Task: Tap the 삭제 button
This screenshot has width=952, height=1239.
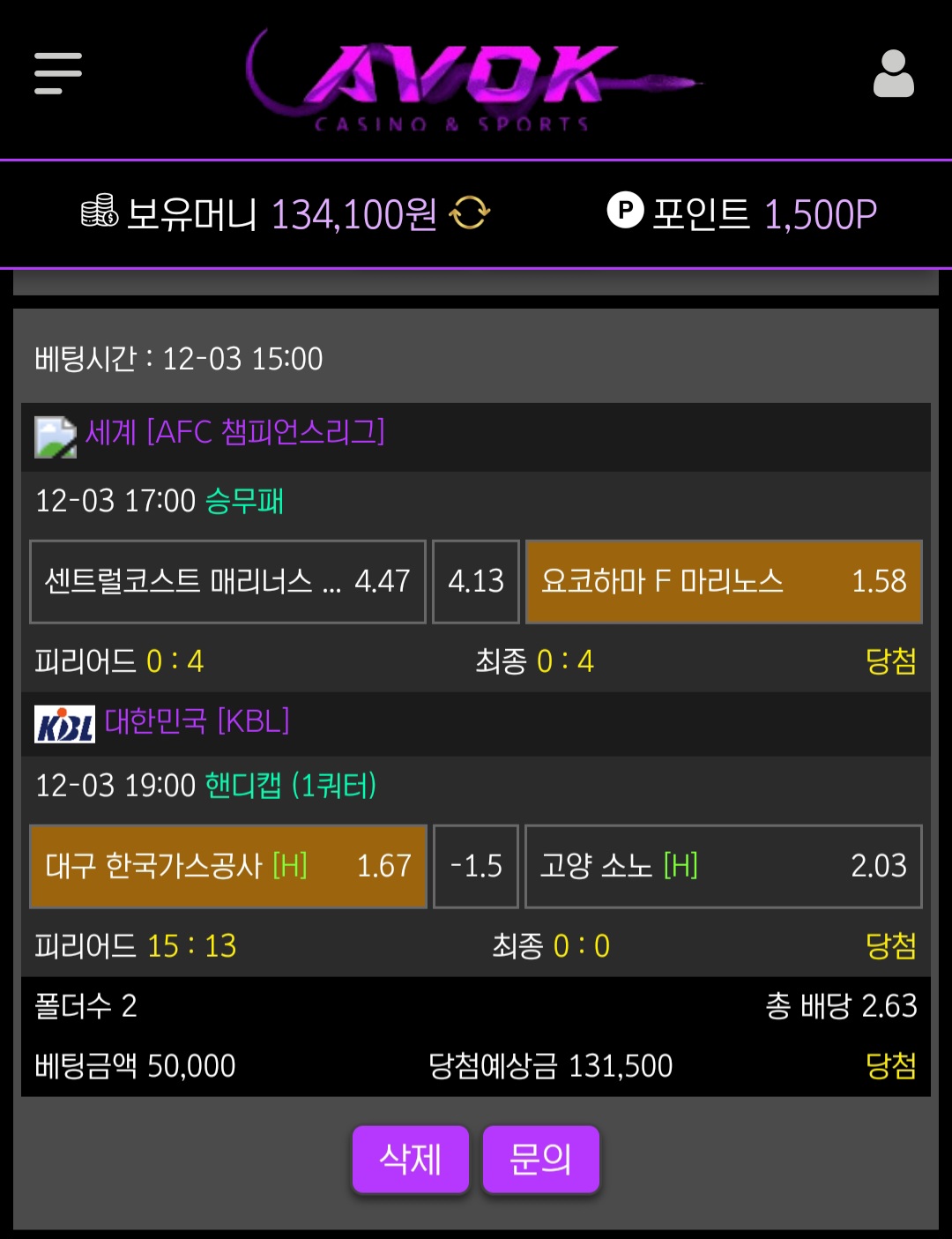Action: (x=411, y=1159)
